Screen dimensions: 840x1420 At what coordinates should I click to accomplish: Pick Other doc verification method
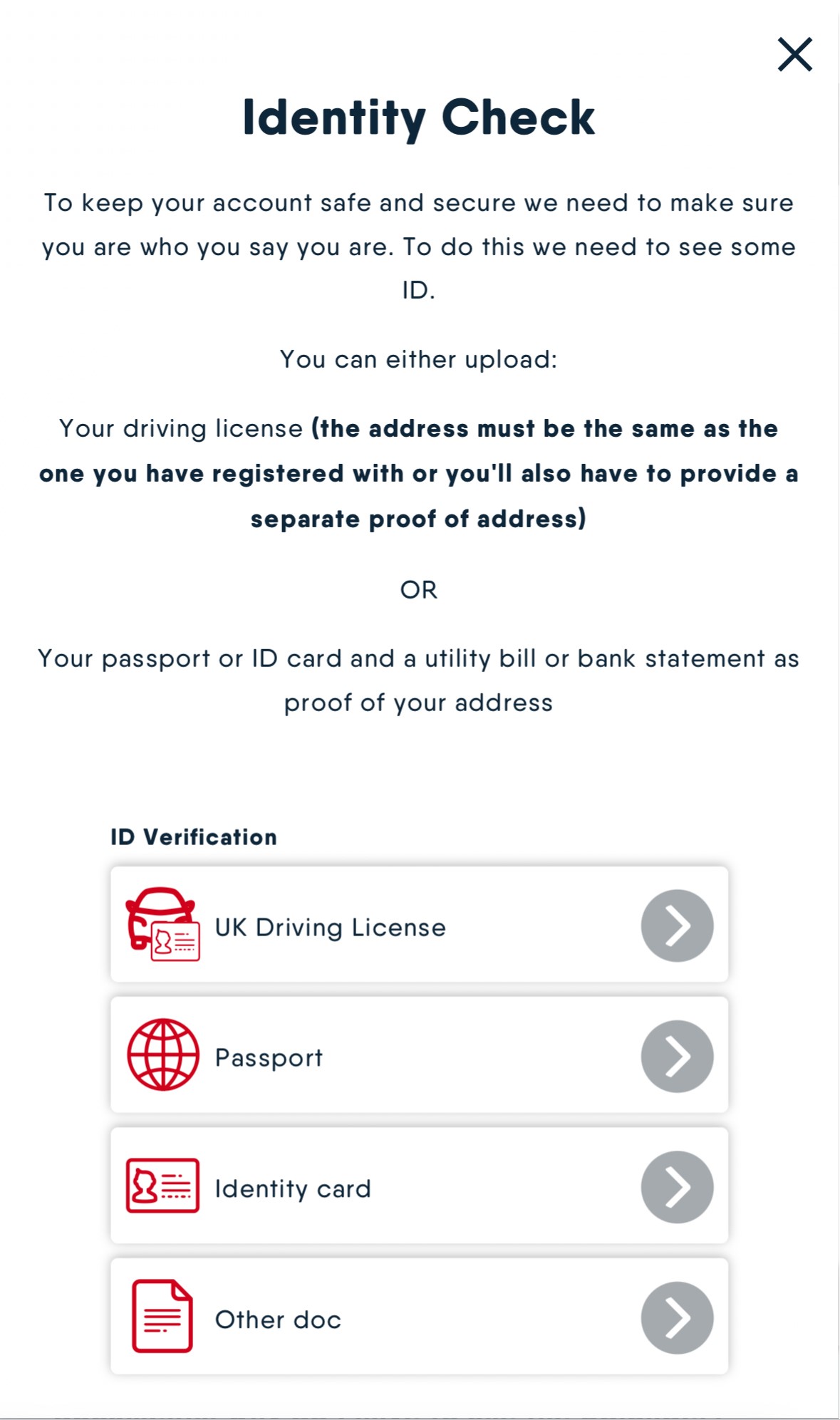tap(419, 1317)
